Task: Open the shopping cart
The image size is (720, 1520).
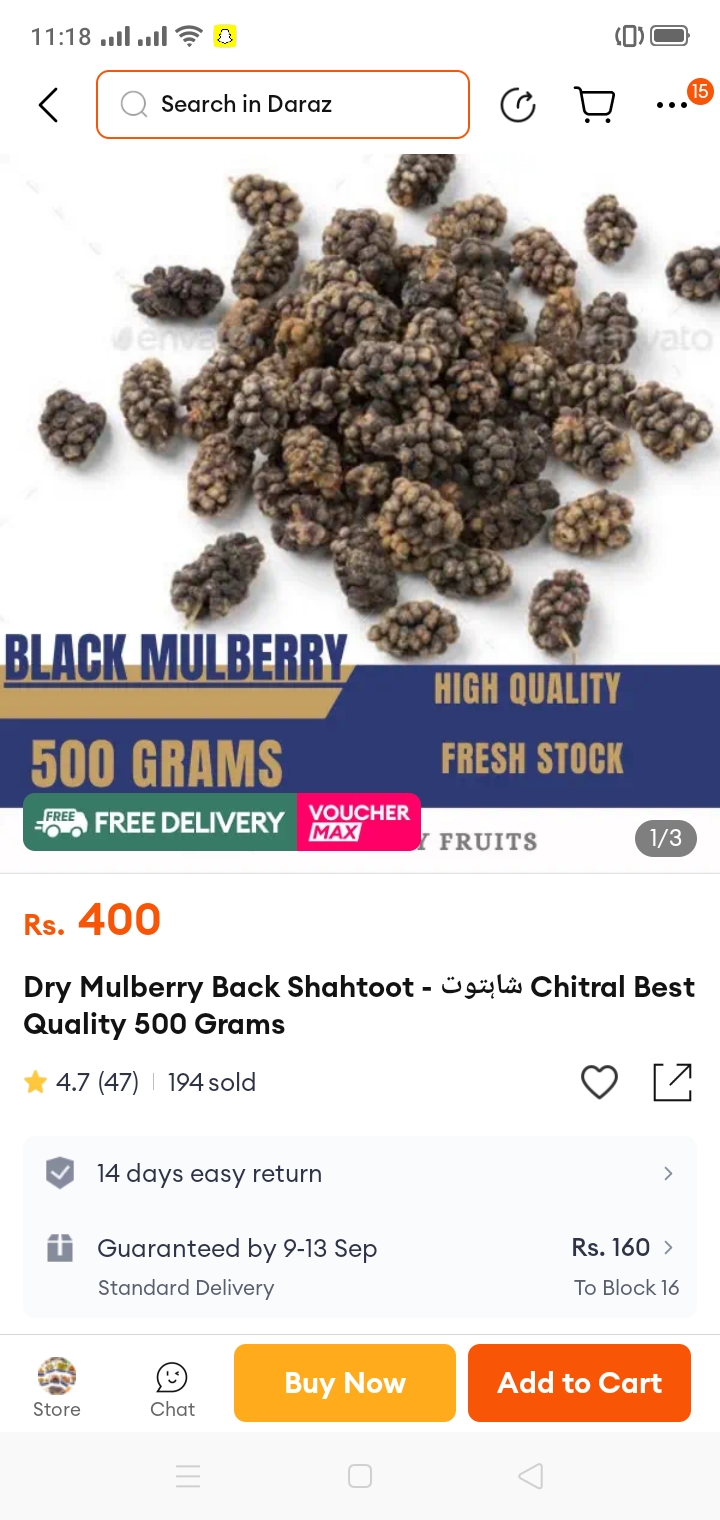Action: (594, 104)
